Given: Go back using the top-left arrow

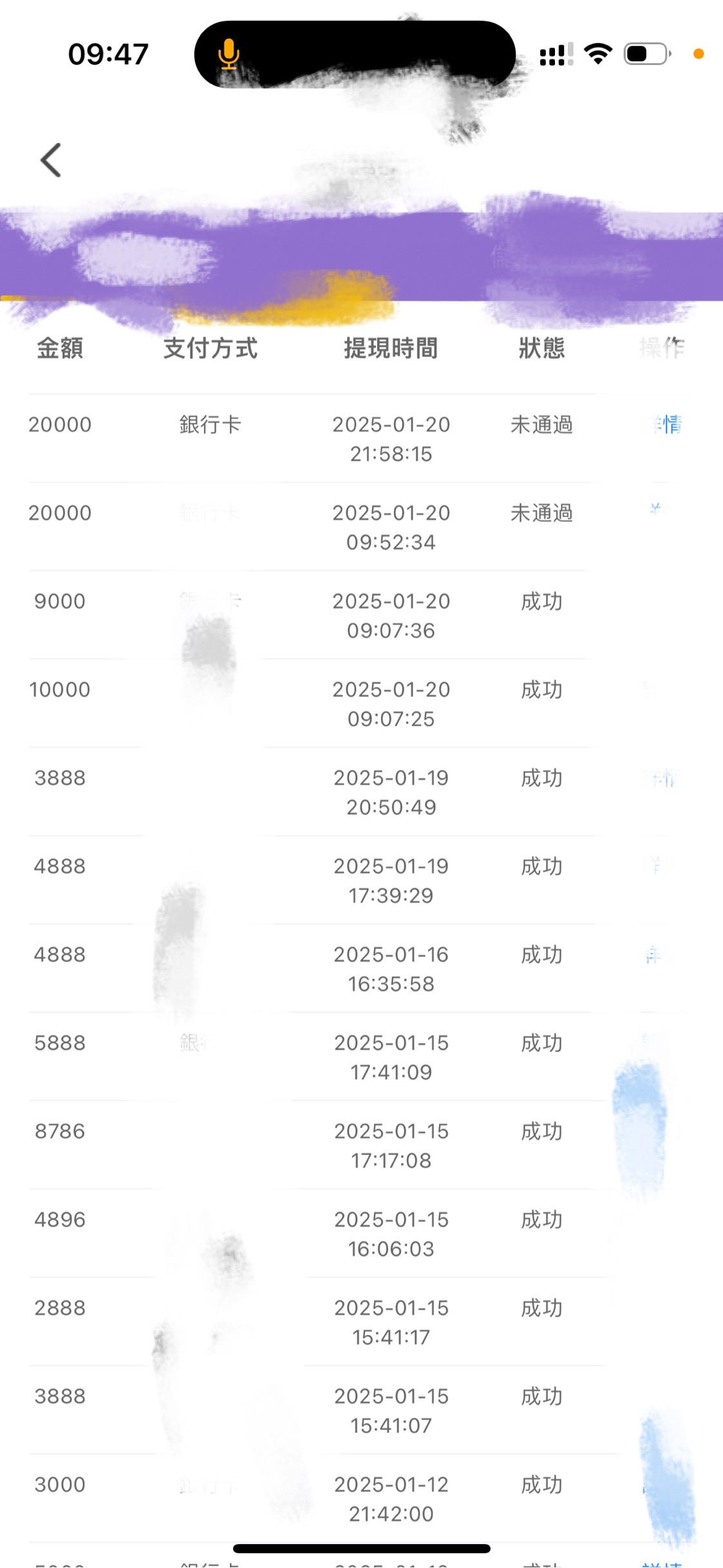Looking at the screenshot, I should click(x=52, y=160).
